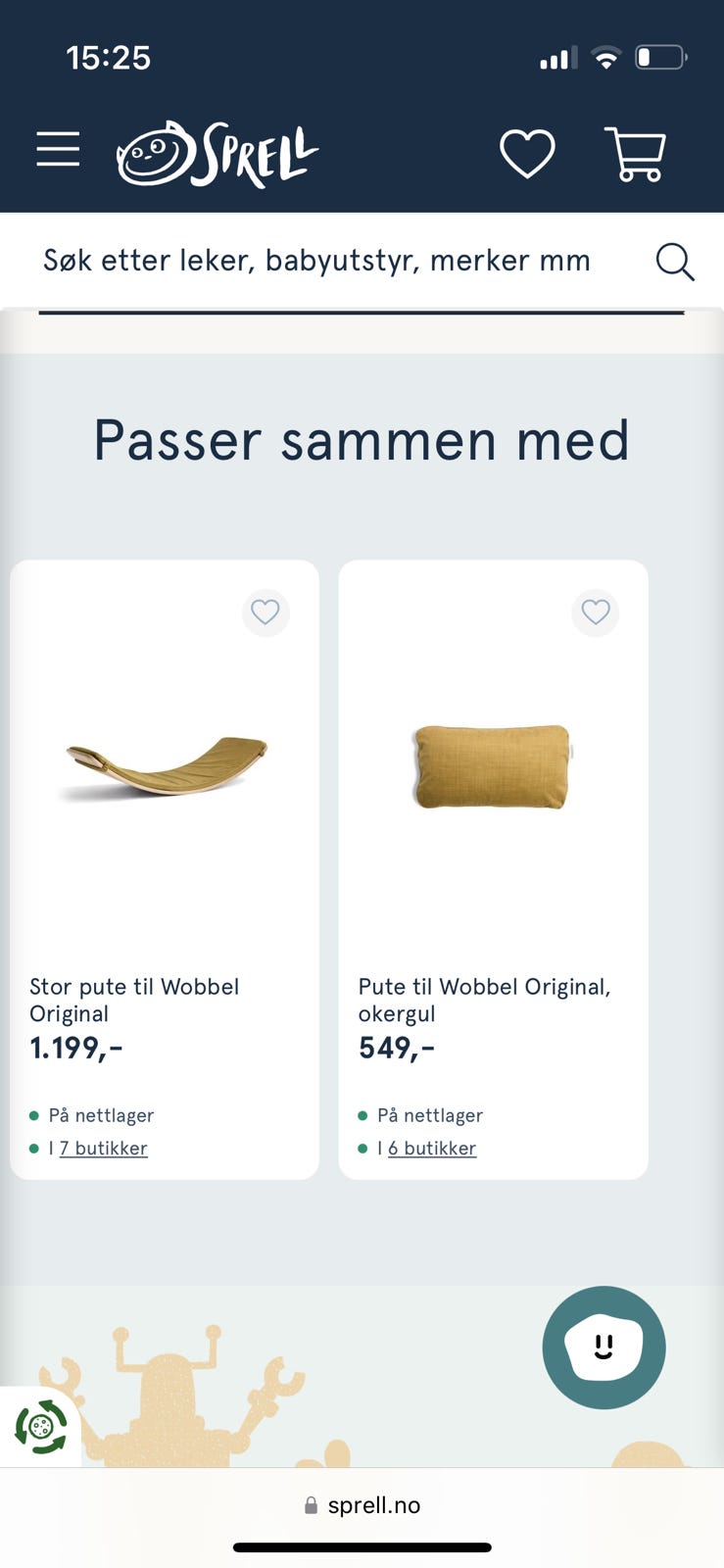Select the Stor pute til Wobbel Original title
Image resolution: width=724 pixels, height=1568 pixels.
click(x=134, y=1000)
